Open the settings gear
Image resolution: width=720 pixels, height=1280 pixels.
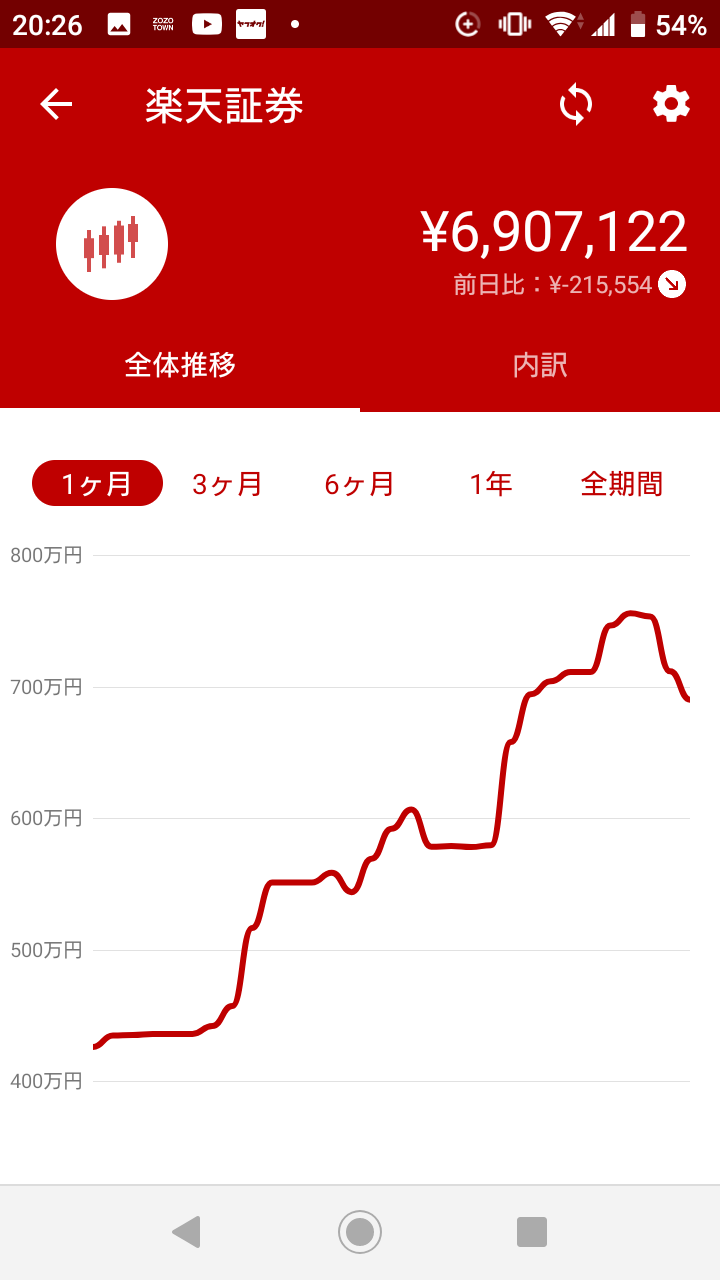(671, 104)
